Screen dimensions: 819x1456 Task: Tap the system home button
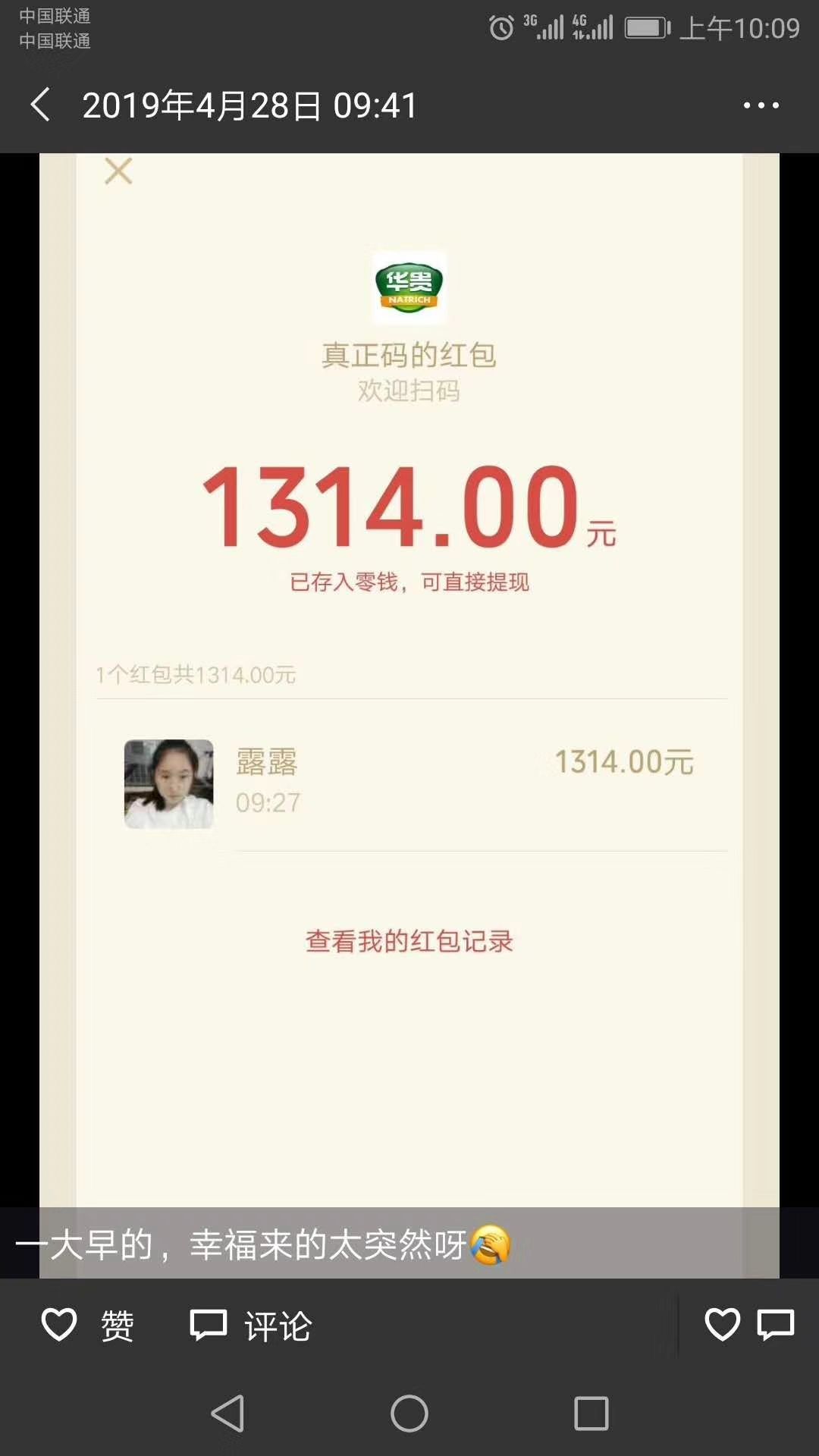click(x=409, y=1414)
